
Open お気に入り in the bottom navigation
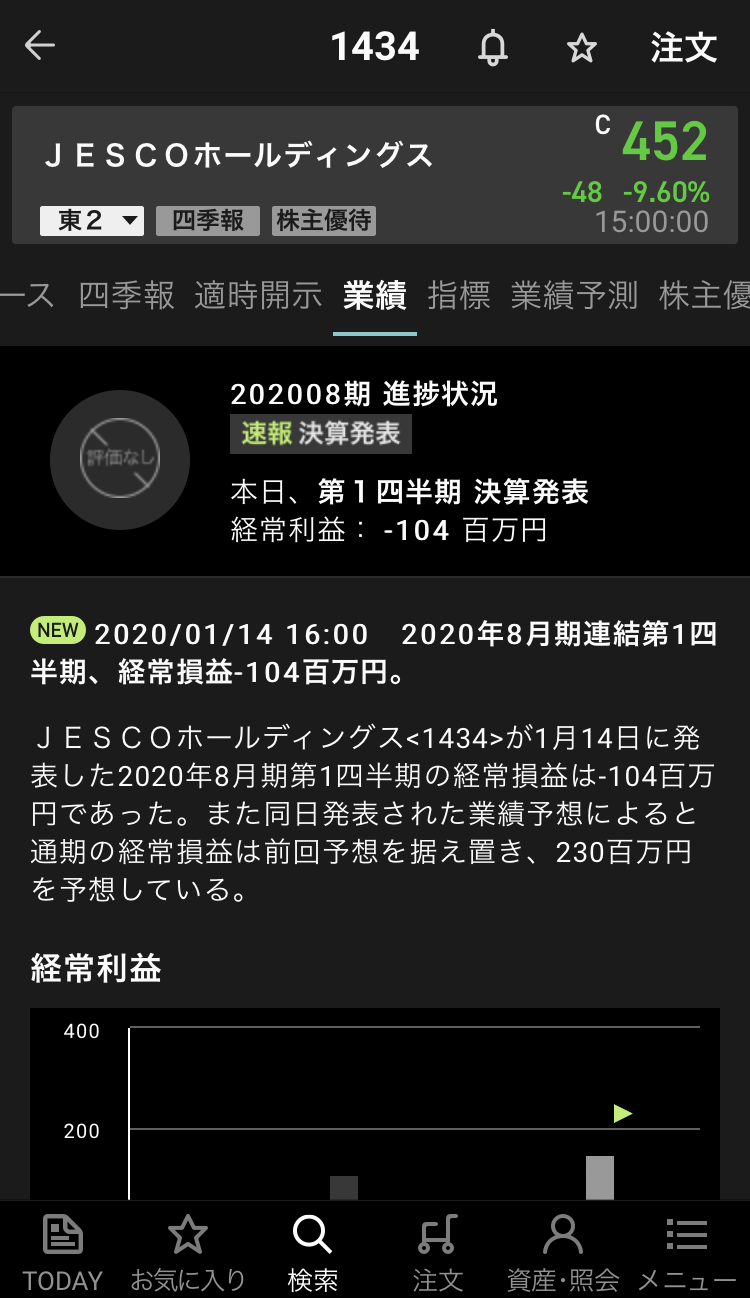pyautogui.click(x=188, y=1251)
